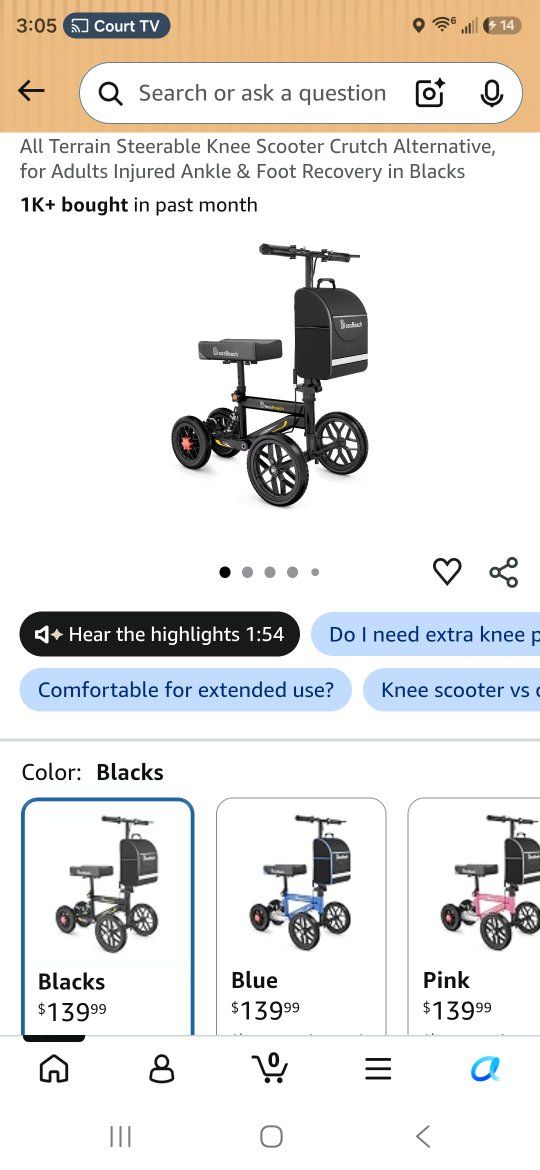Open the hamburger menu tab
540x1170 pixels.
point(378,1069)
